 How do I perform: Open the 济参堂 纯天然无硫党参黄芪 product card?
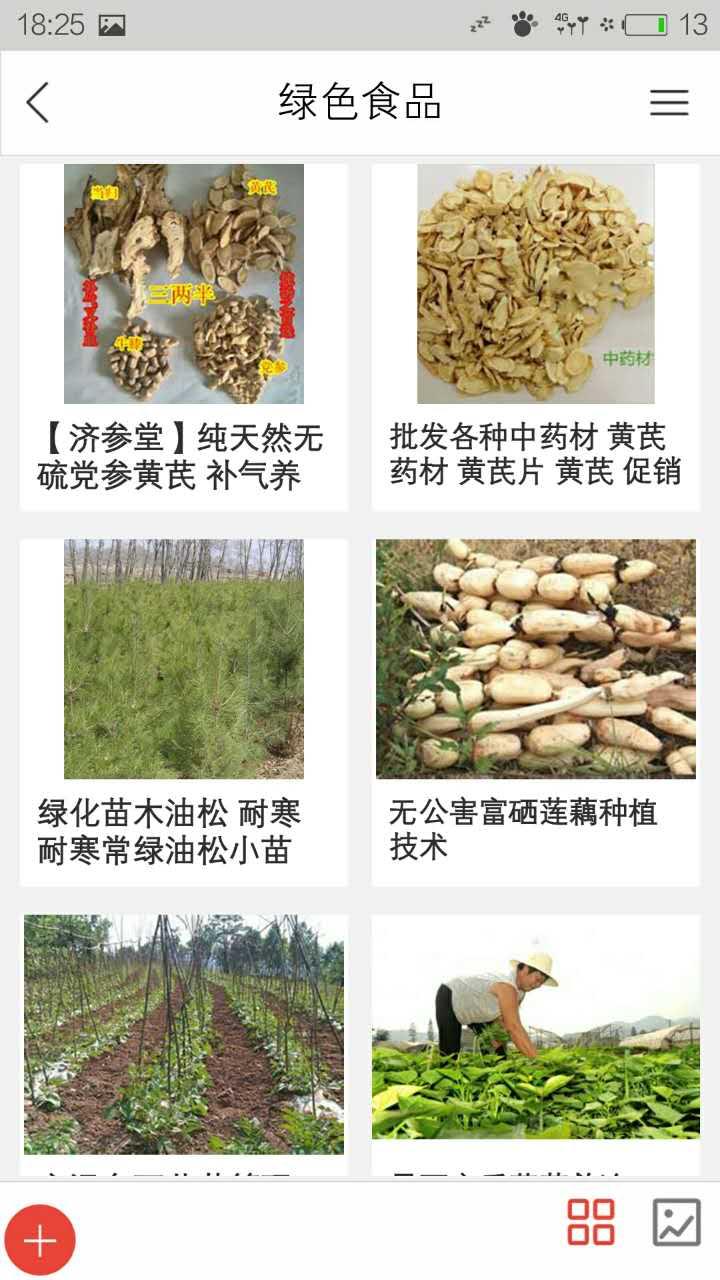coord(184,337)
